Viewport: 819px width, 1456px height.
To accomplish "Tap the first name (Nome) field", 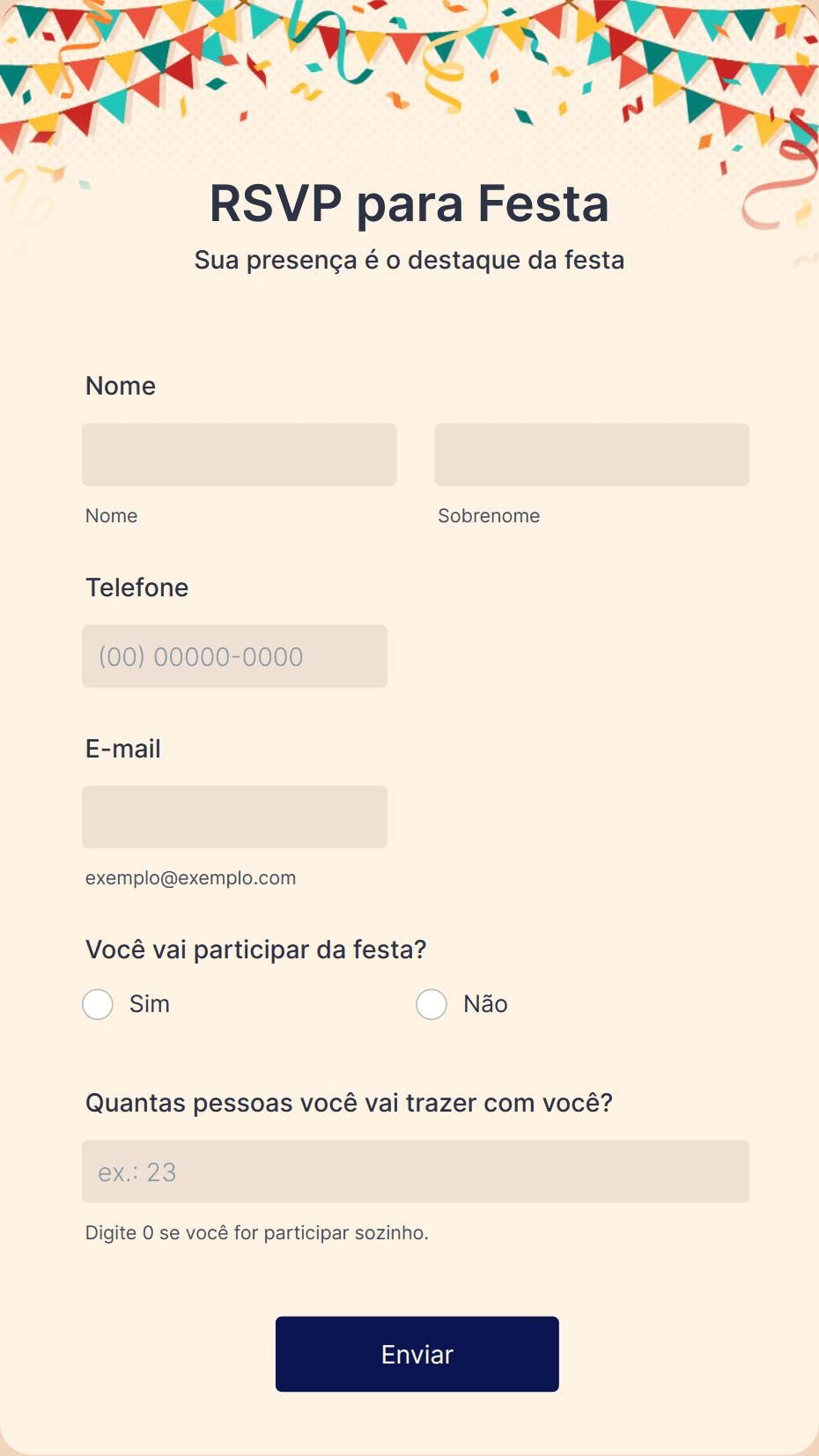I will click(239, 455).
